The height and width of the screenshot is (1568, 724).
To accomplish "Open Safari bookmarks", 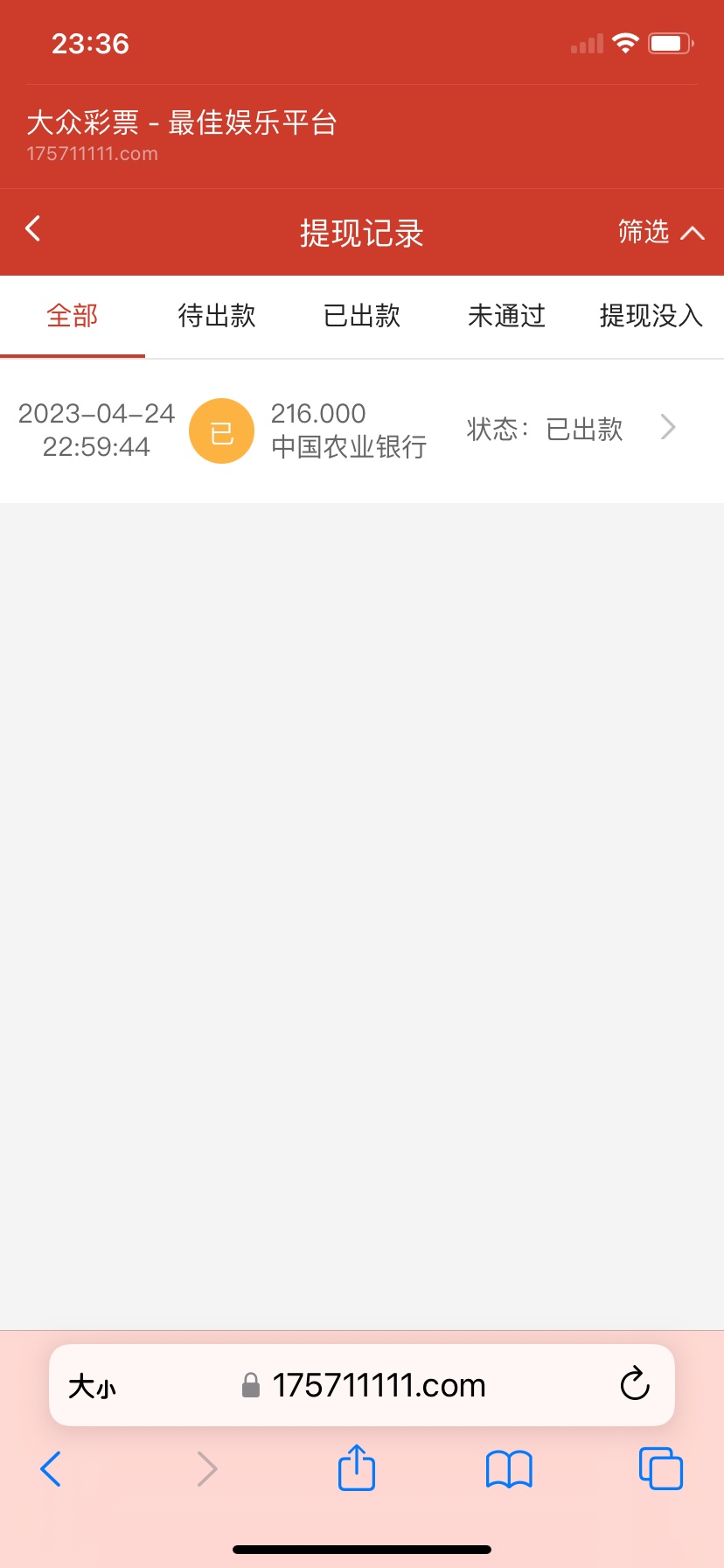I will point(509,1468).
